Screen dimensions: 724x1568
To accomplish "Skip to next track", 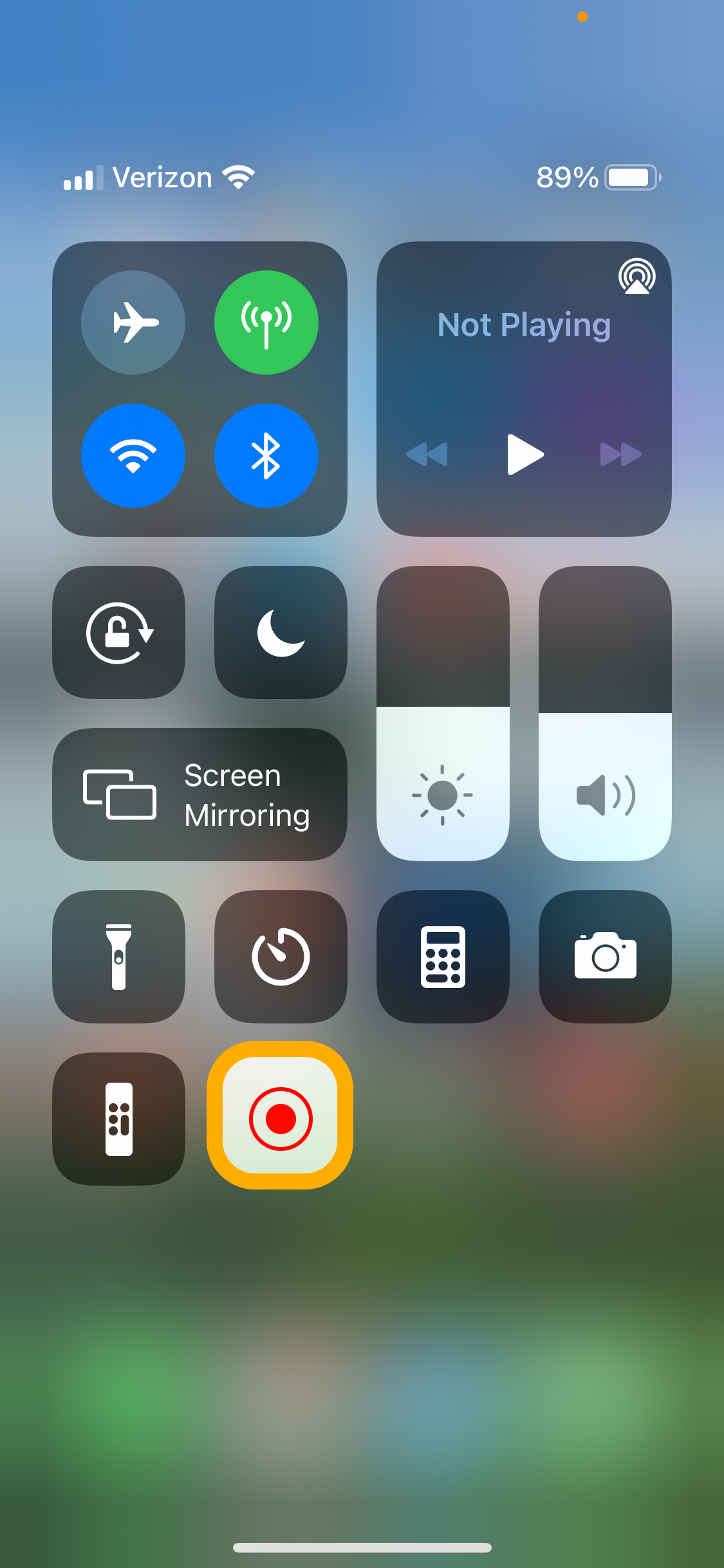I will (620, 454).
